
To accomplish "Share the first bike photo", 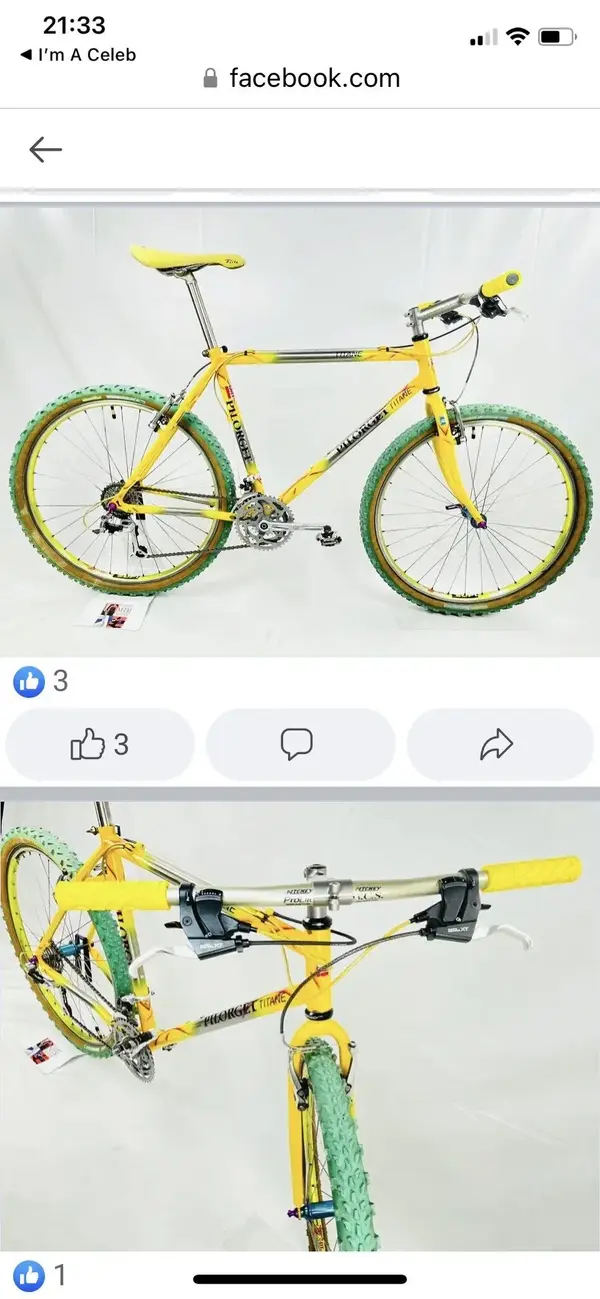I will (497, 744).
